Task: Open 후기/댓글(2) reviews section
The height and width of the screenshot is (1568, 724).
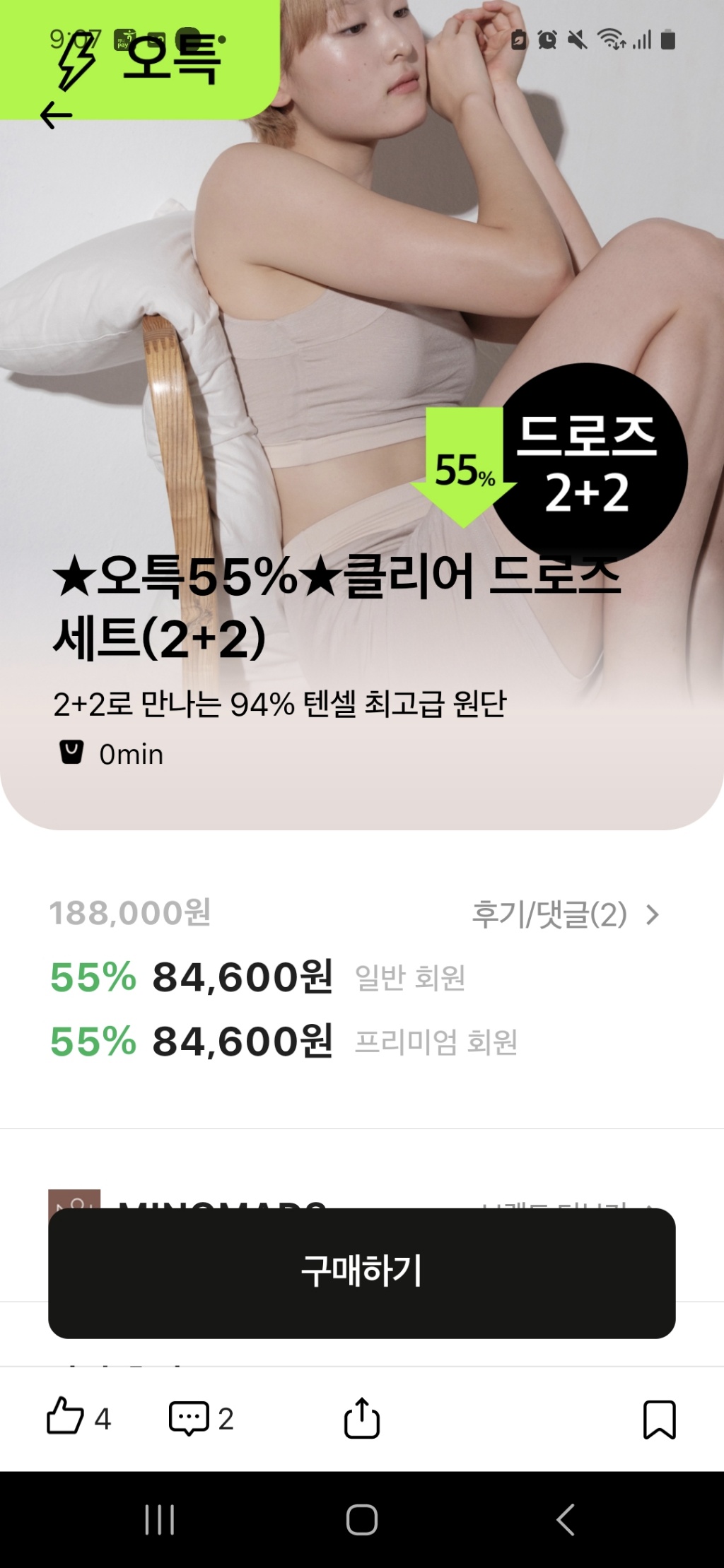Action: 564,914
